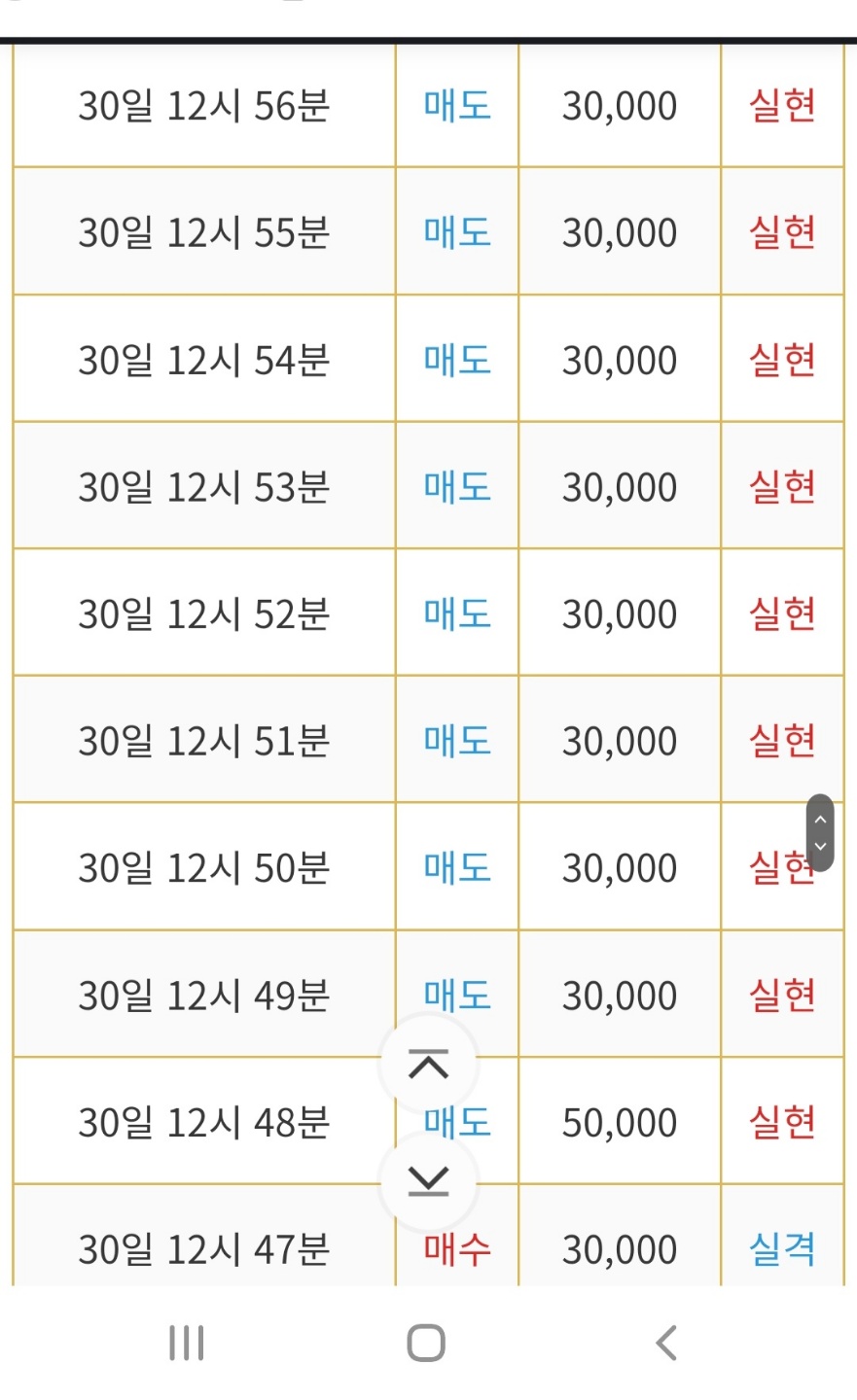Screen dimensions: 857x1400
Task: Open the recent apps view
Action: click(187, 1343)
